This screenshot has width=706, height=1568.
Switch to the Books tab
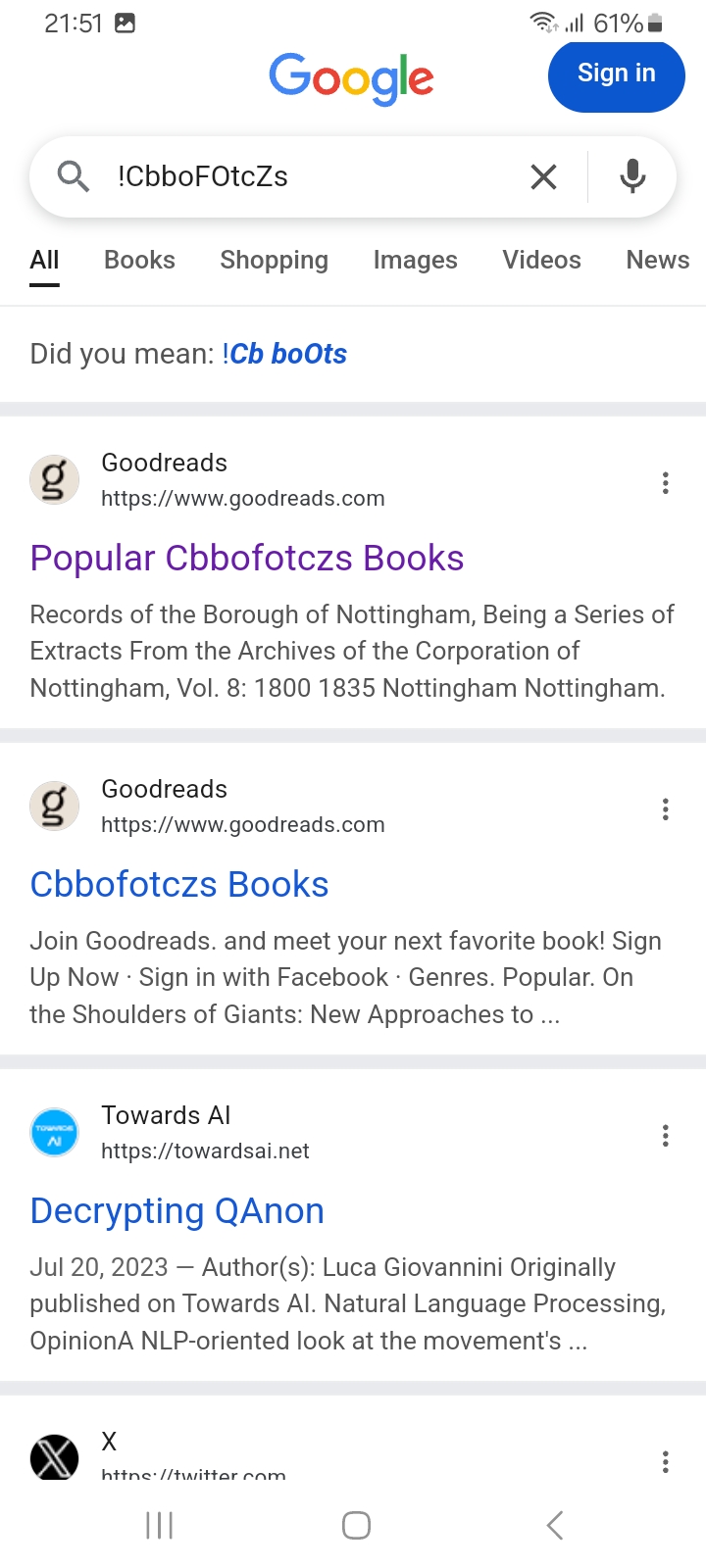[x=139, y=260]
